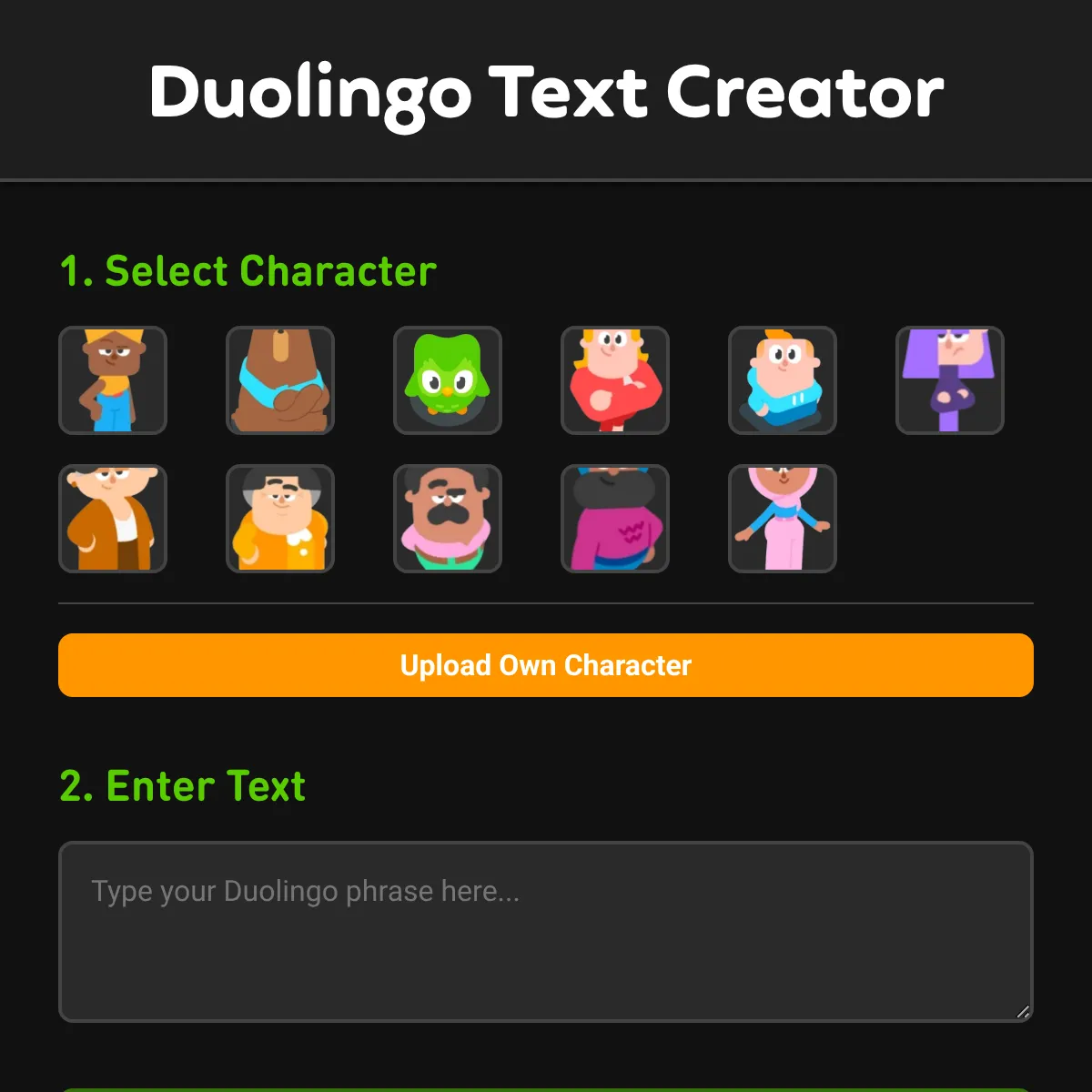Tap Upload Own Character button
Image resolution: width=1092 pixels, height=1092 pixels.
546,665
